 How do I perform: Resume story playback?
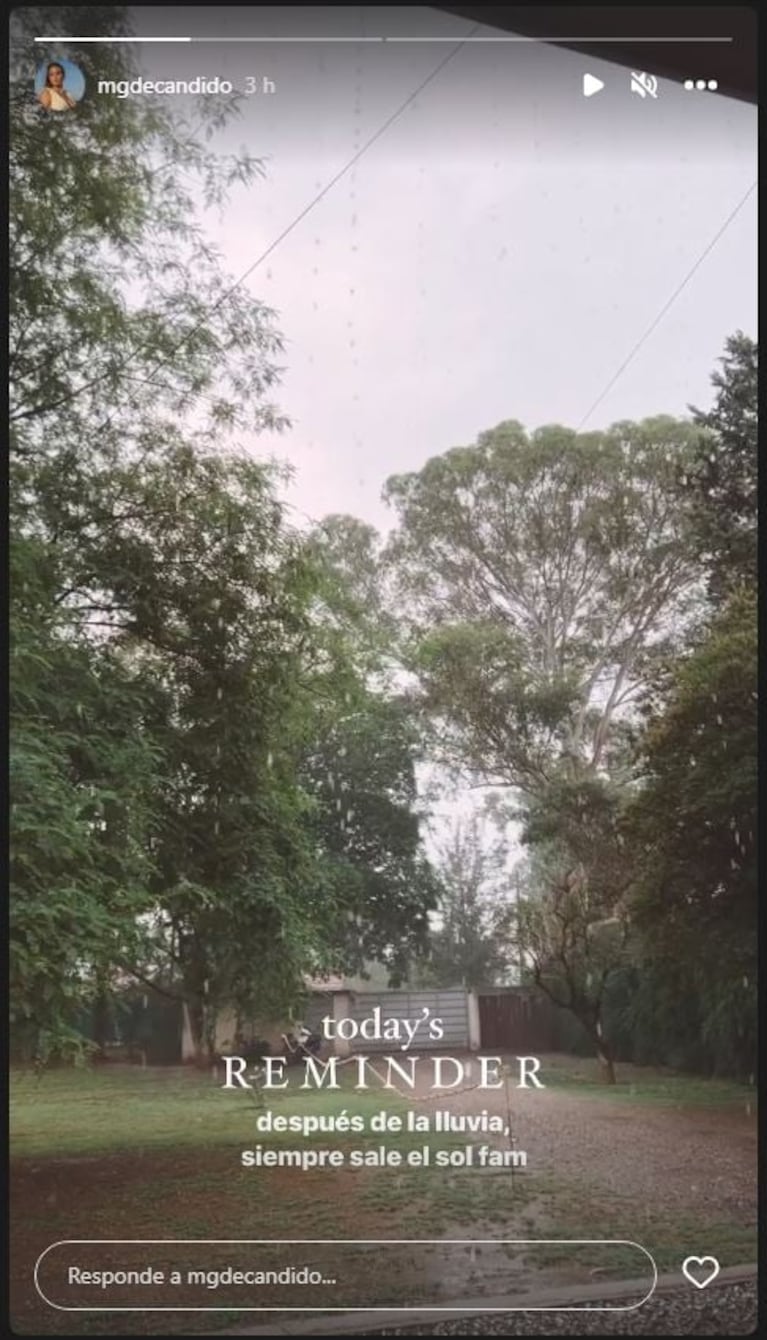pos(593,86)
